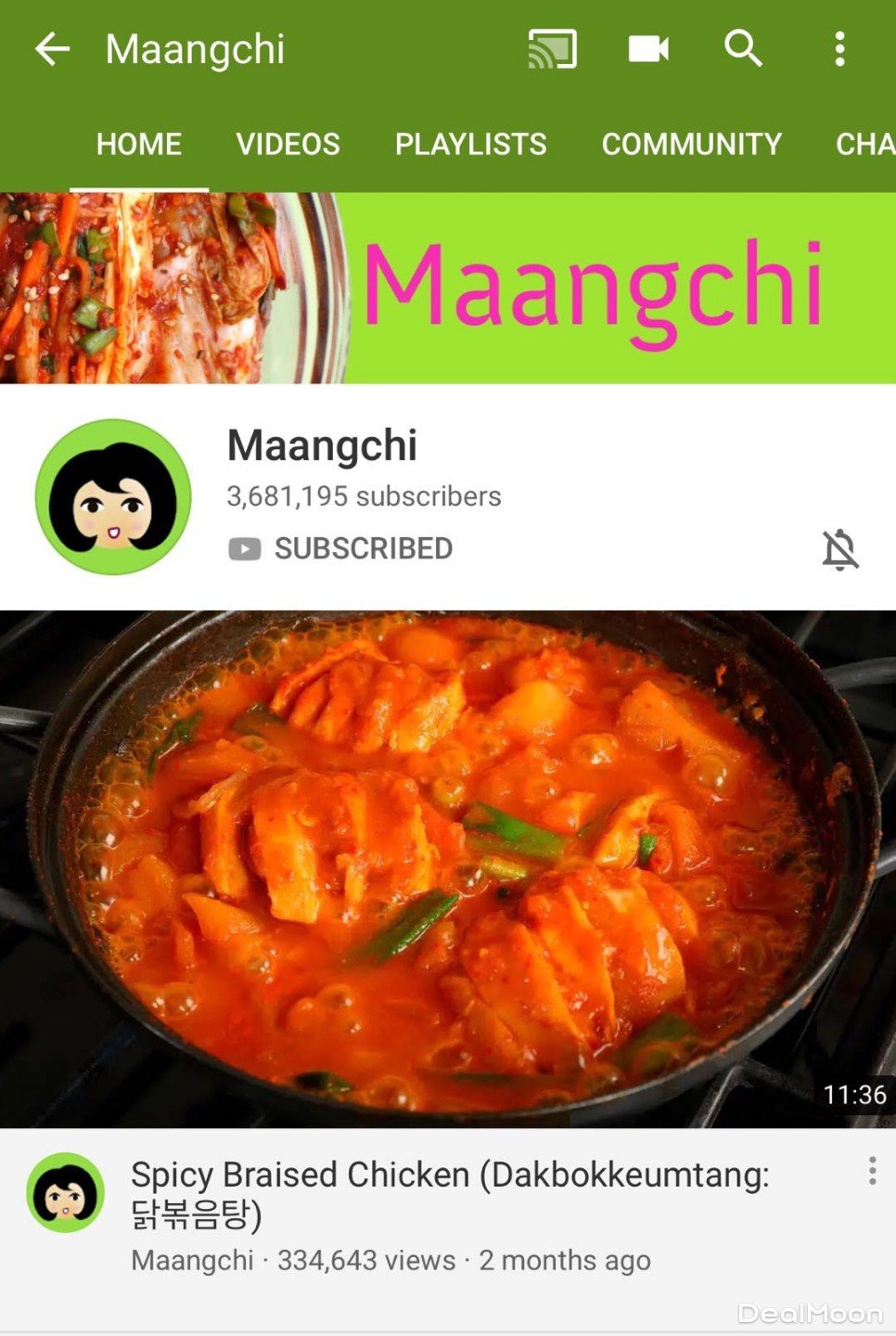Switch to the Playlists tab
Viewport: 896px width, 1336px height.
pos(470,145)
